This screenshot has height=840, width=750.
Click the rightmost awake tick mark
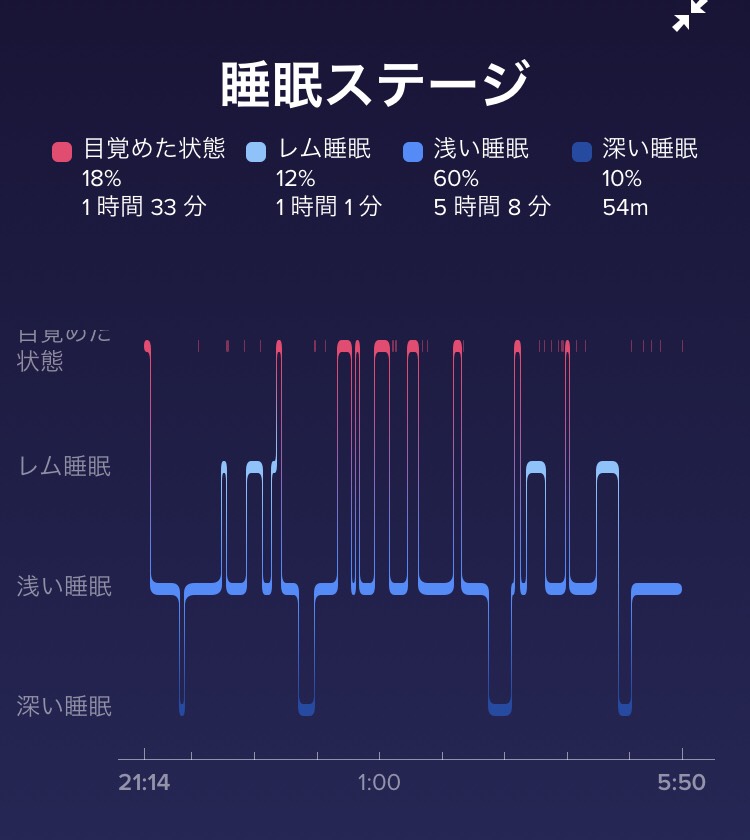683,343
